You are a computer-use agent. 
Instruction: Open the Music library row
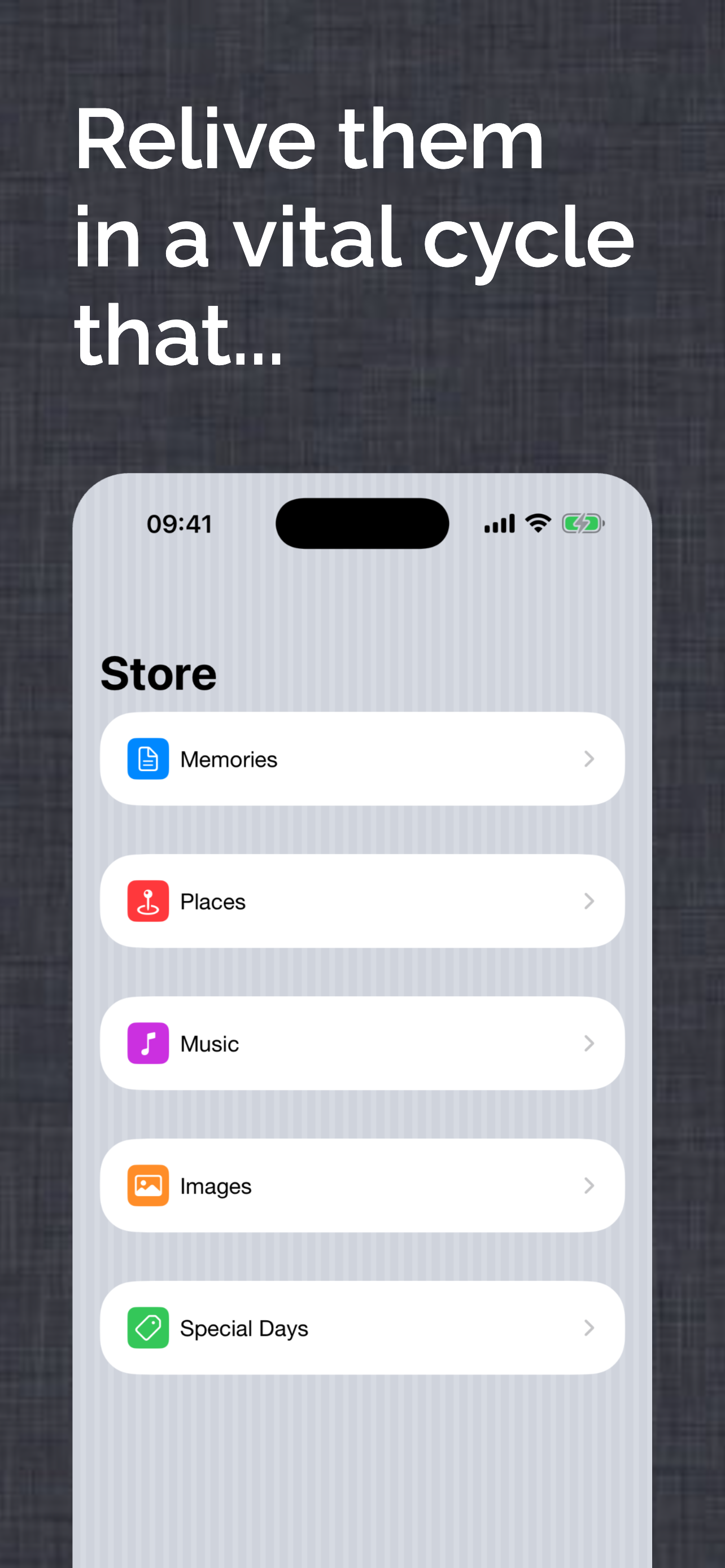tap(361, 1043)
